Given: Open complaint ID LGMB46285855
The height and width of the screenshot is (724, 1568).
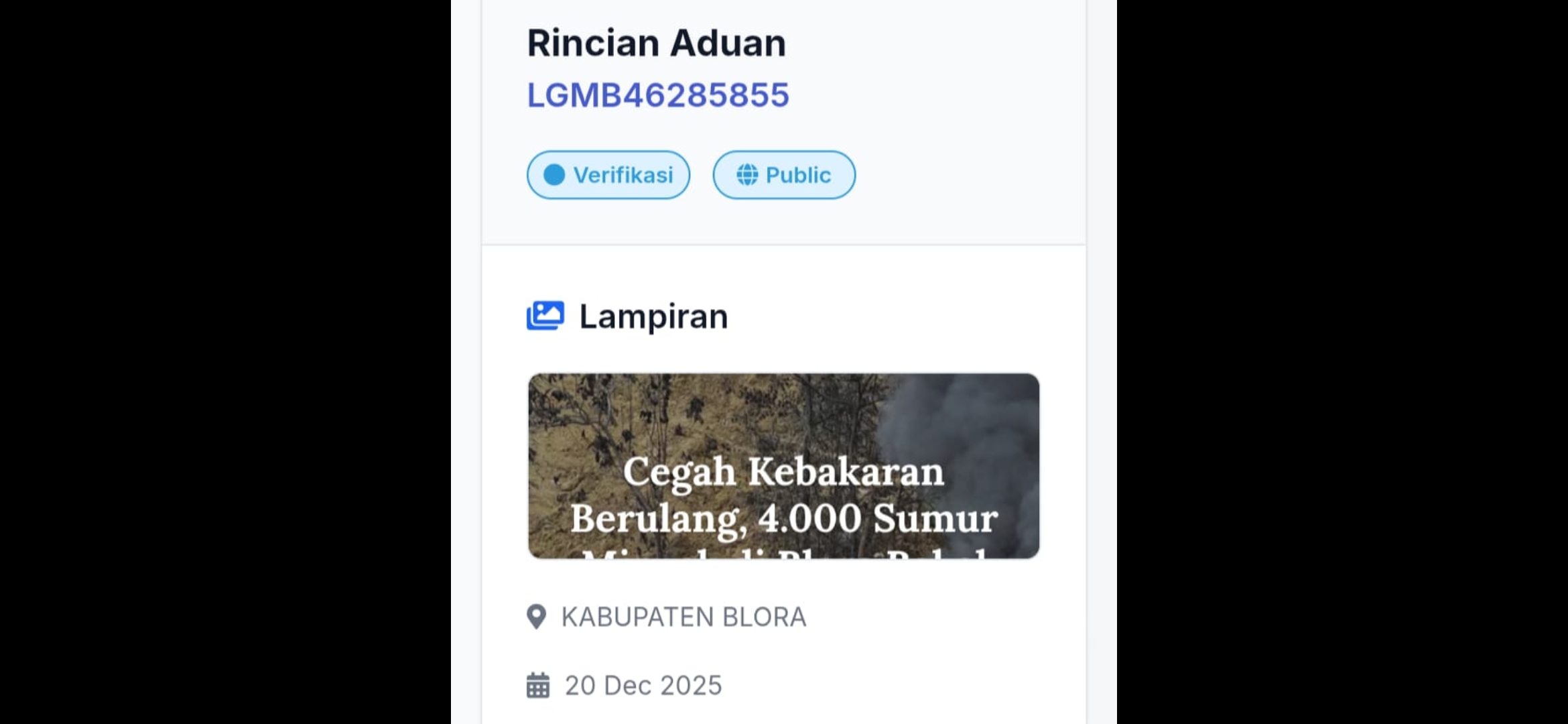Looking at the screenshot, I should point(657,95).
